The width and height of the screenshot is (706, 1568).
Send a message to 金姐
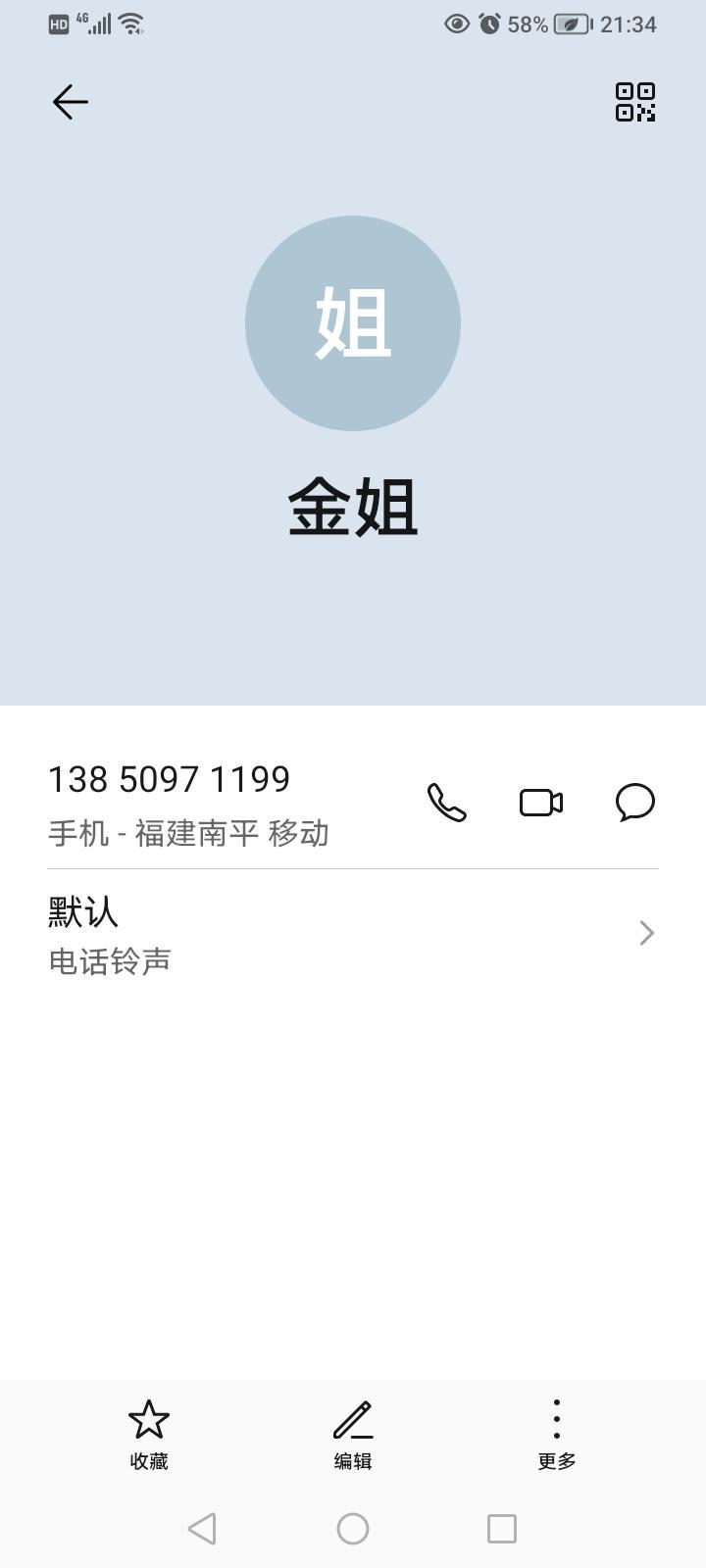635,803
